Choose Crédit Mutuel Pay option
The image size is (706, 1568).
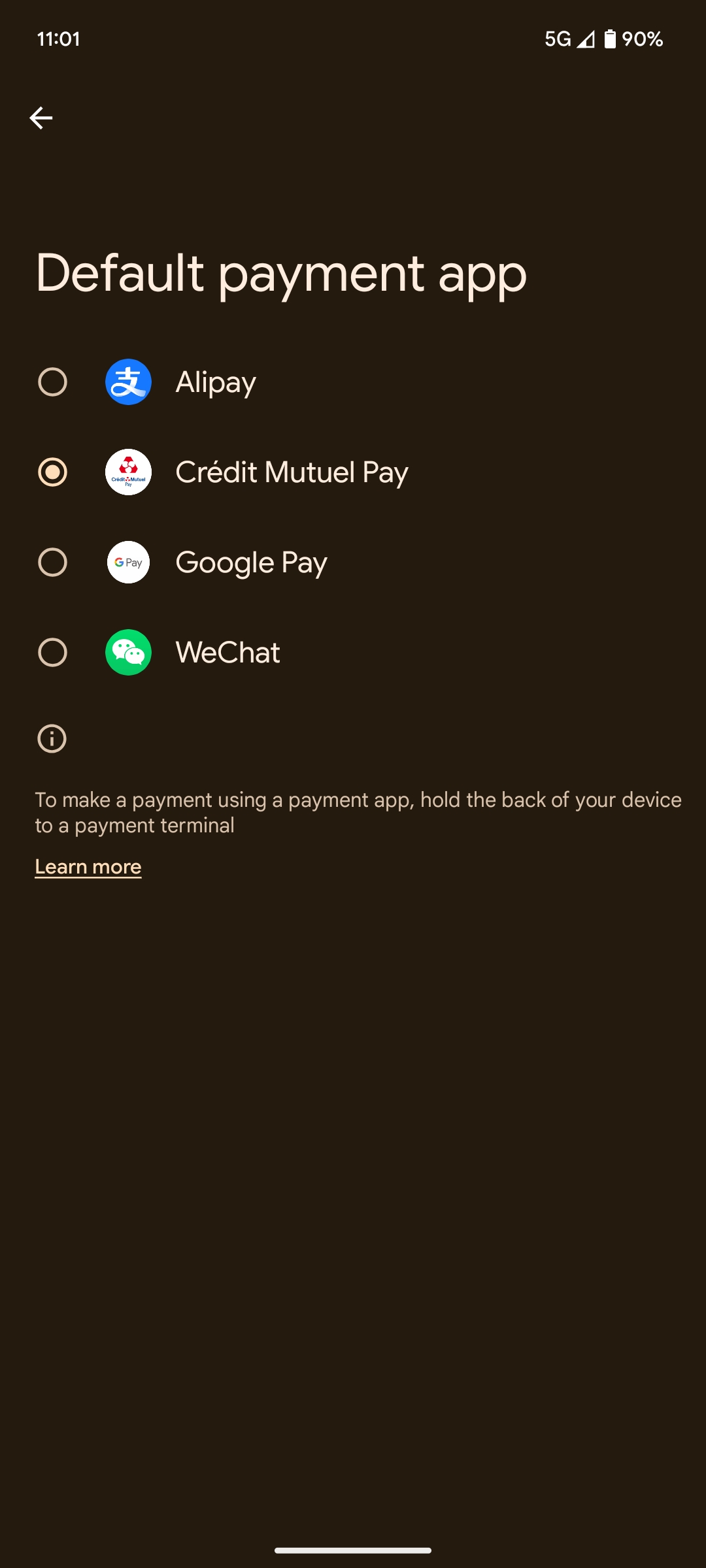(x=53, y=472)
